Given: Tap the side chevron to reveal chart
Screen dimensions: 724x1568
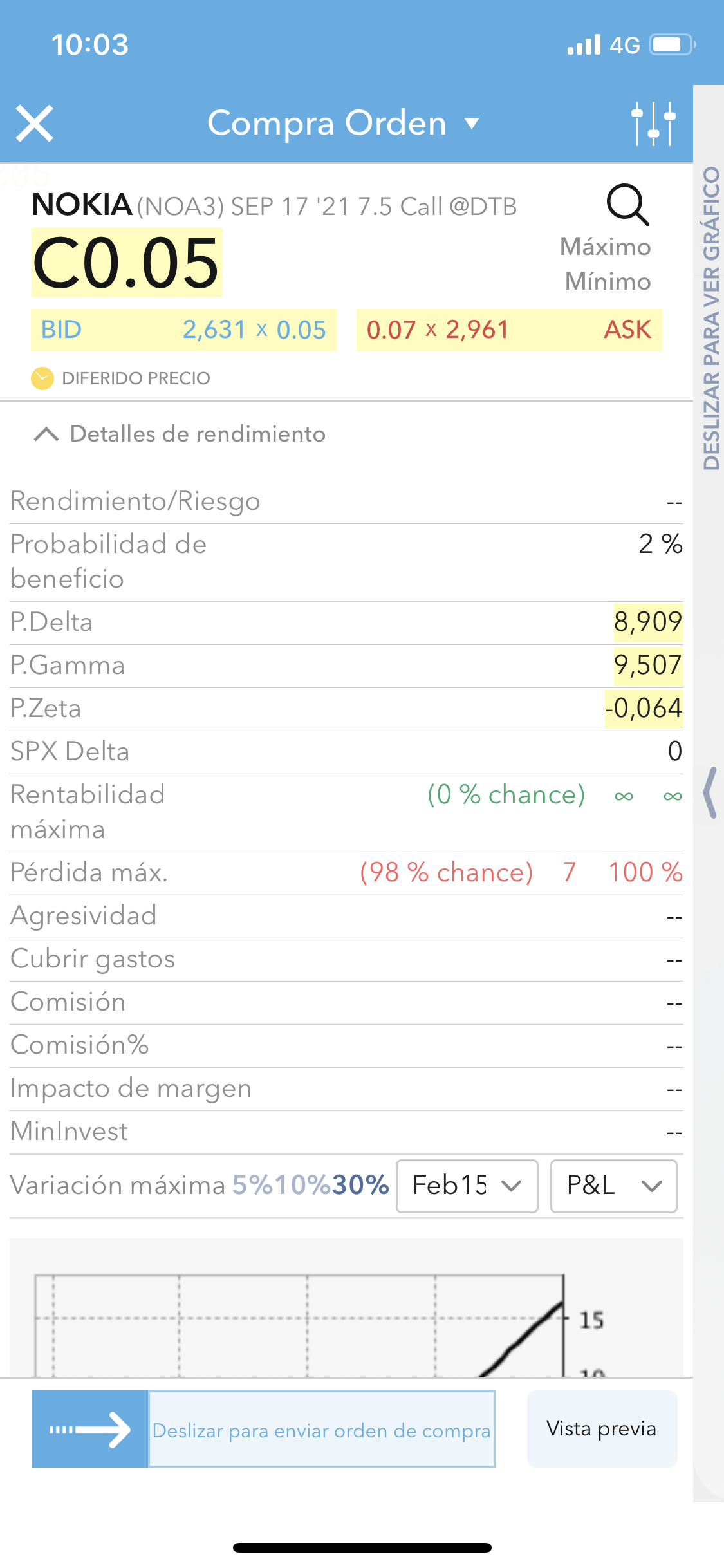Looking at the screenshot, I should coord(710,792).
